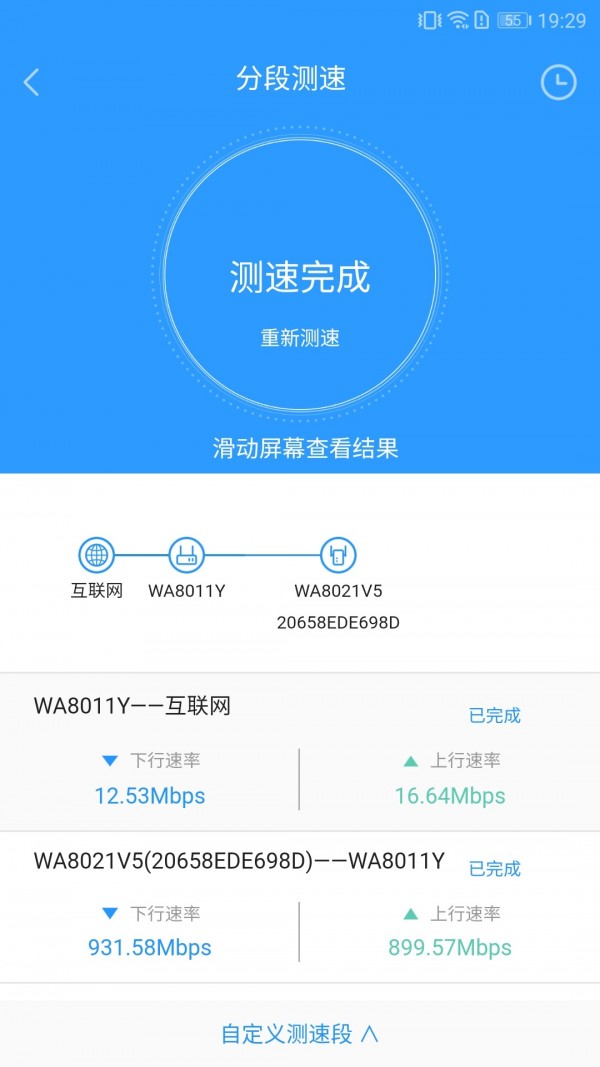Go back using the arrow icon
600x1067 pixels.
[x=31, y=82]
